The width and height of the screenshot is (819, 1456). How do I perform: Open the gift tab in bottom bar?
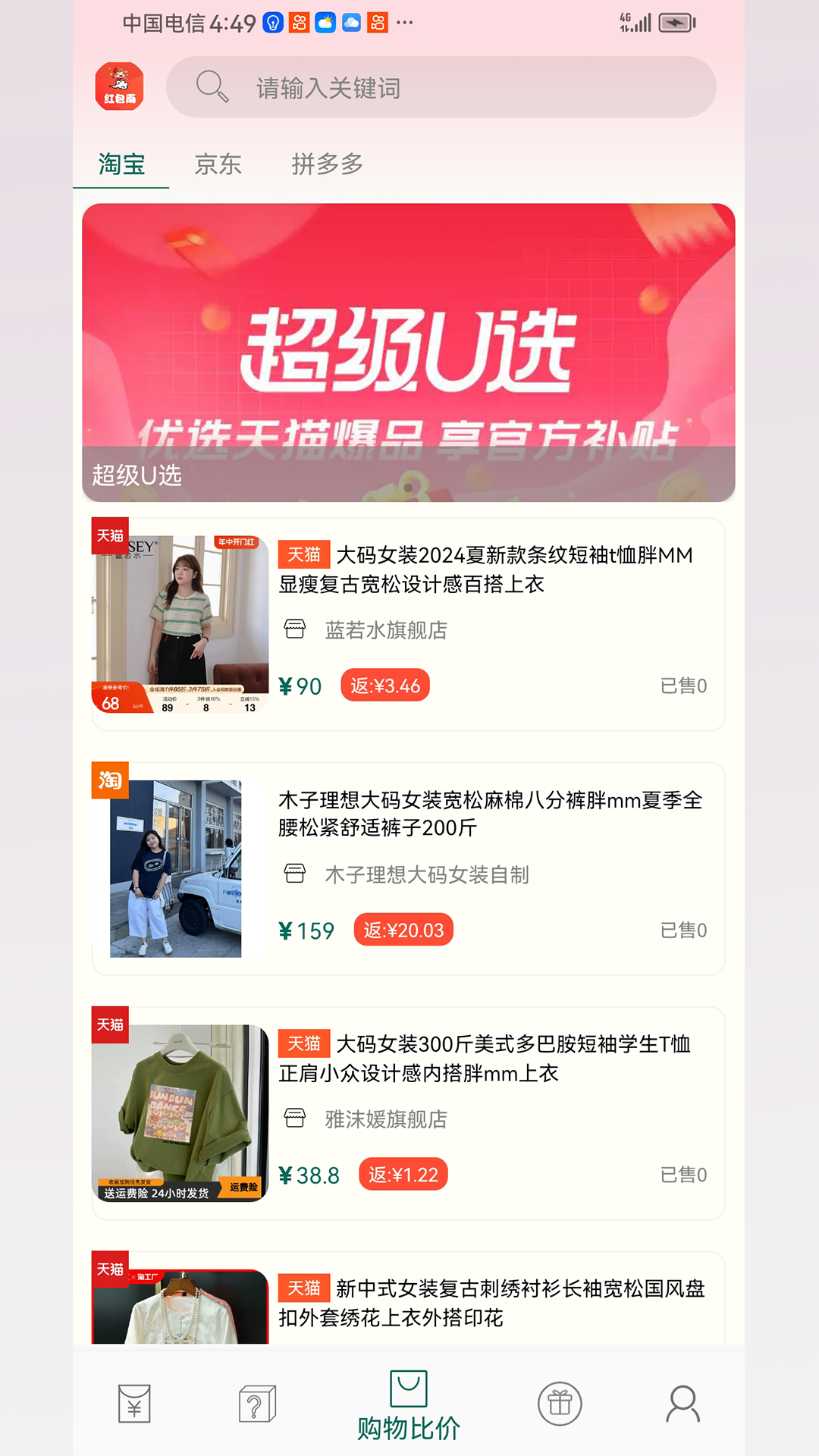pos(560,1404)
